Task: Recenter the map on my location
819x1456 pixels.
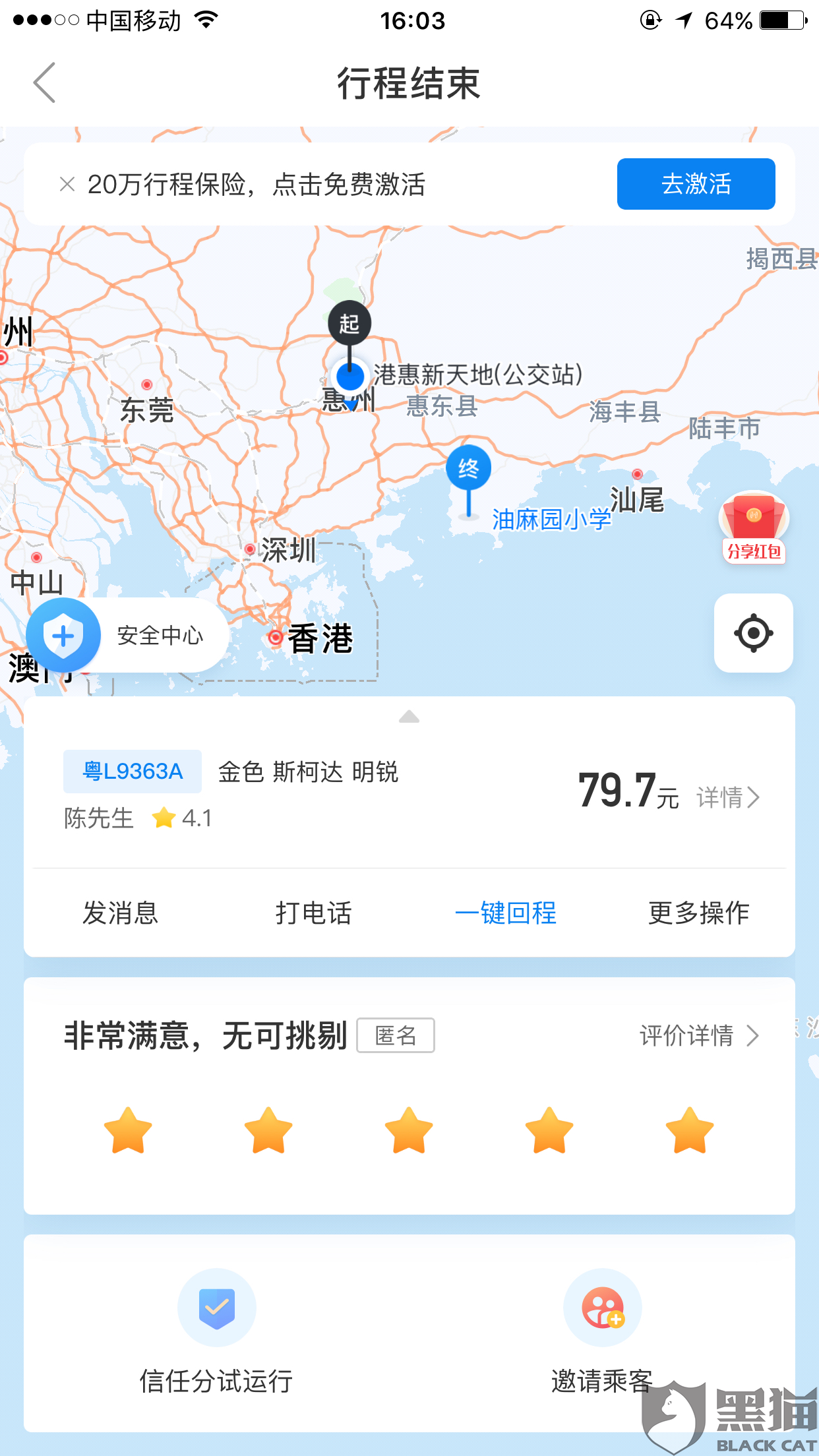Action: (x=753, y=633)
